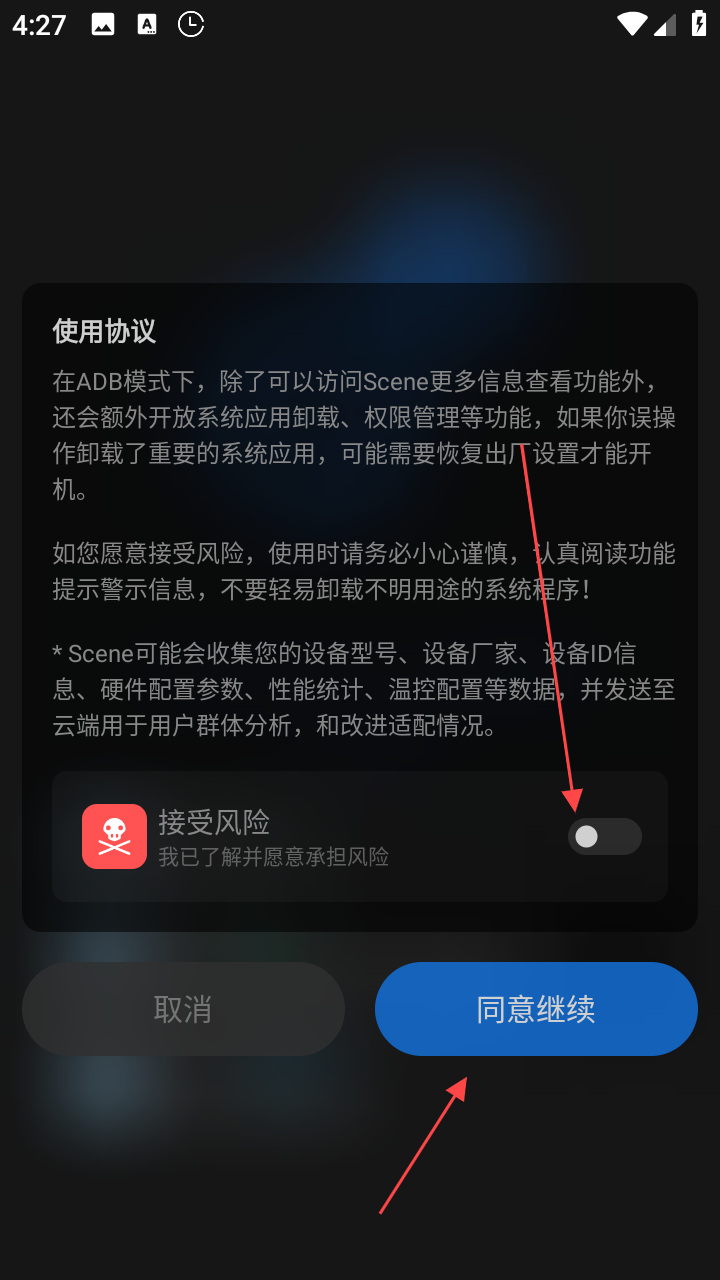The width and height of the screenshot is (720, 1280).
Task: Enable the 接受风险 risk toggle
Action: coord(604,836)
